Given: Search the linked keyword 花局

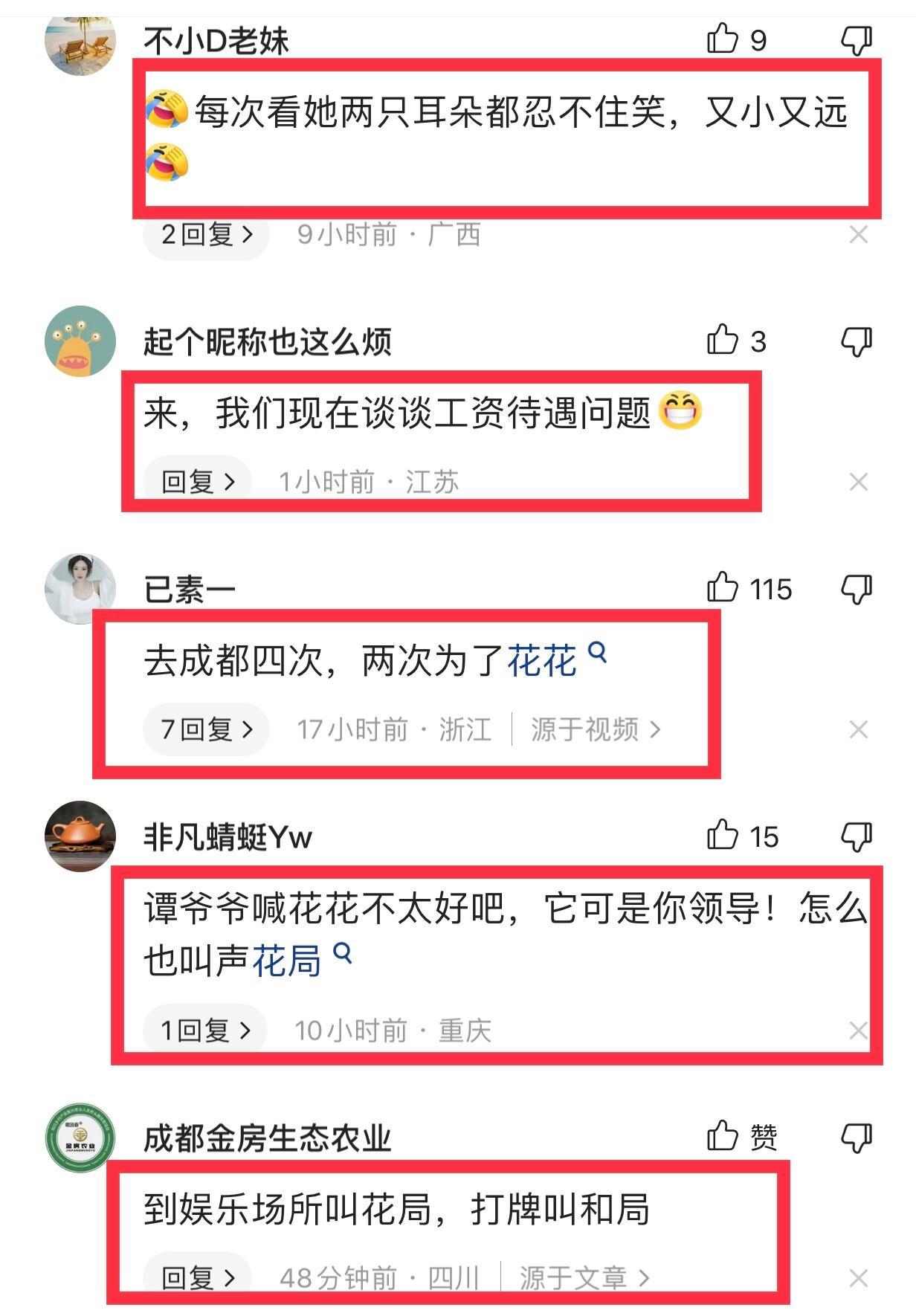Looking at the screenshot, I should click(x=287, y=961).
